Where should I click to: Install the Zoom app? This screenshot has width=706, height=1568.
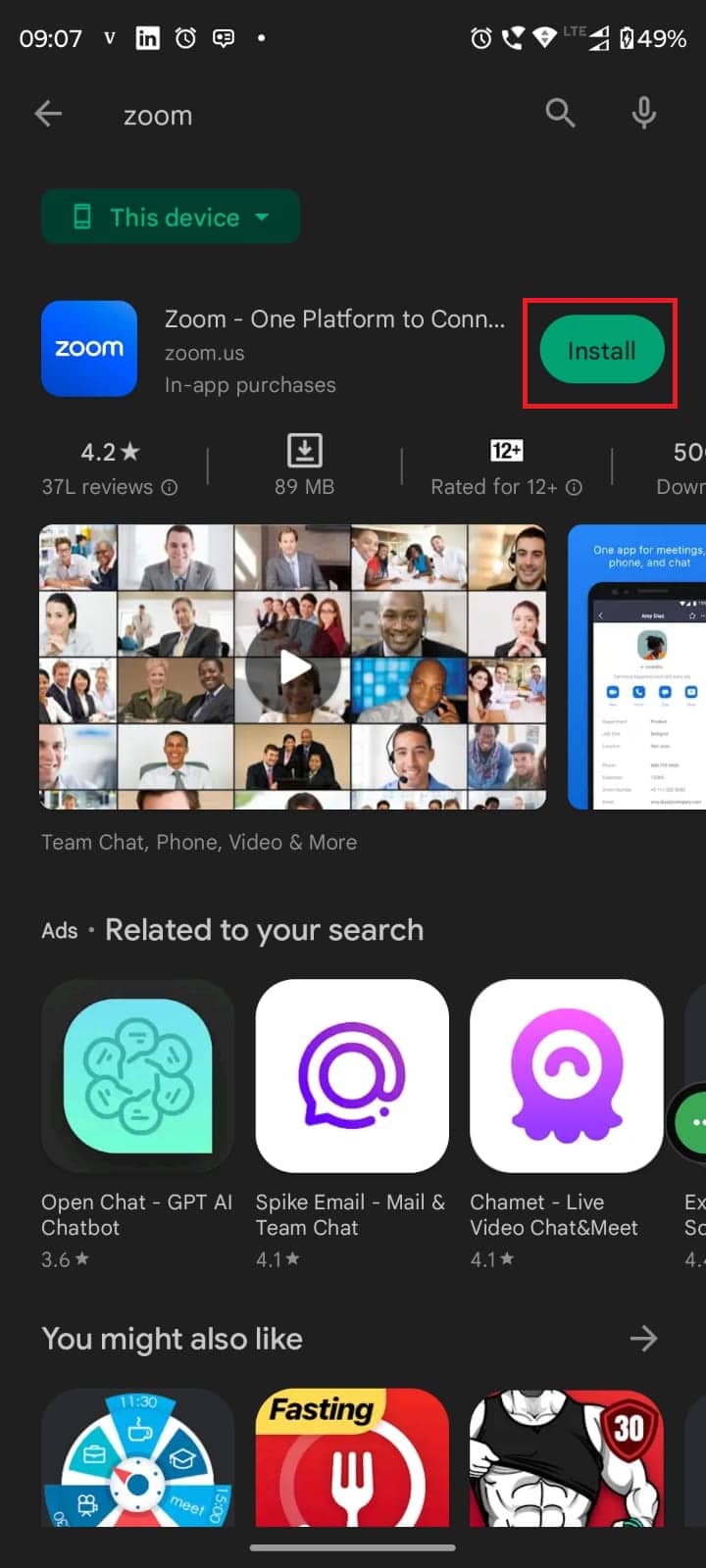(601, 351)
